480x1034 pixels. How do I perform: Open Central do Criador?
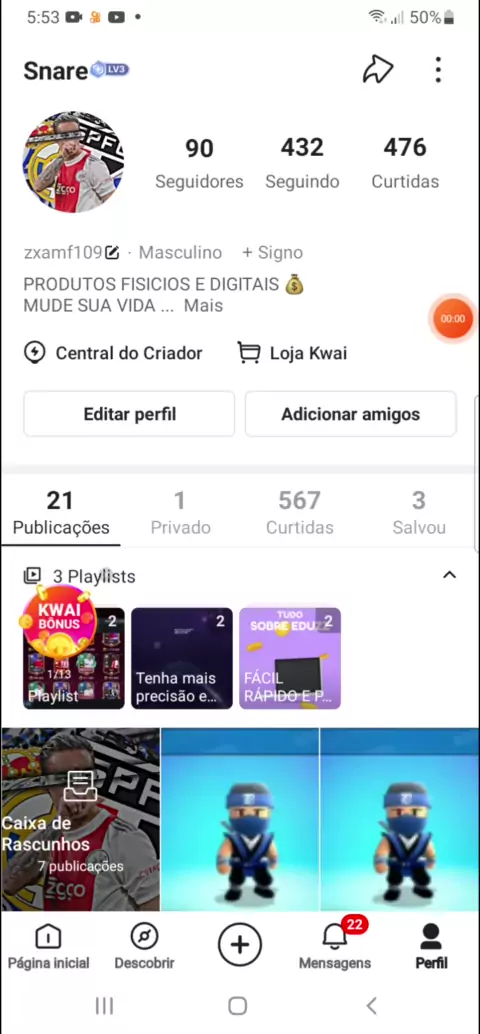pos(113,353)
